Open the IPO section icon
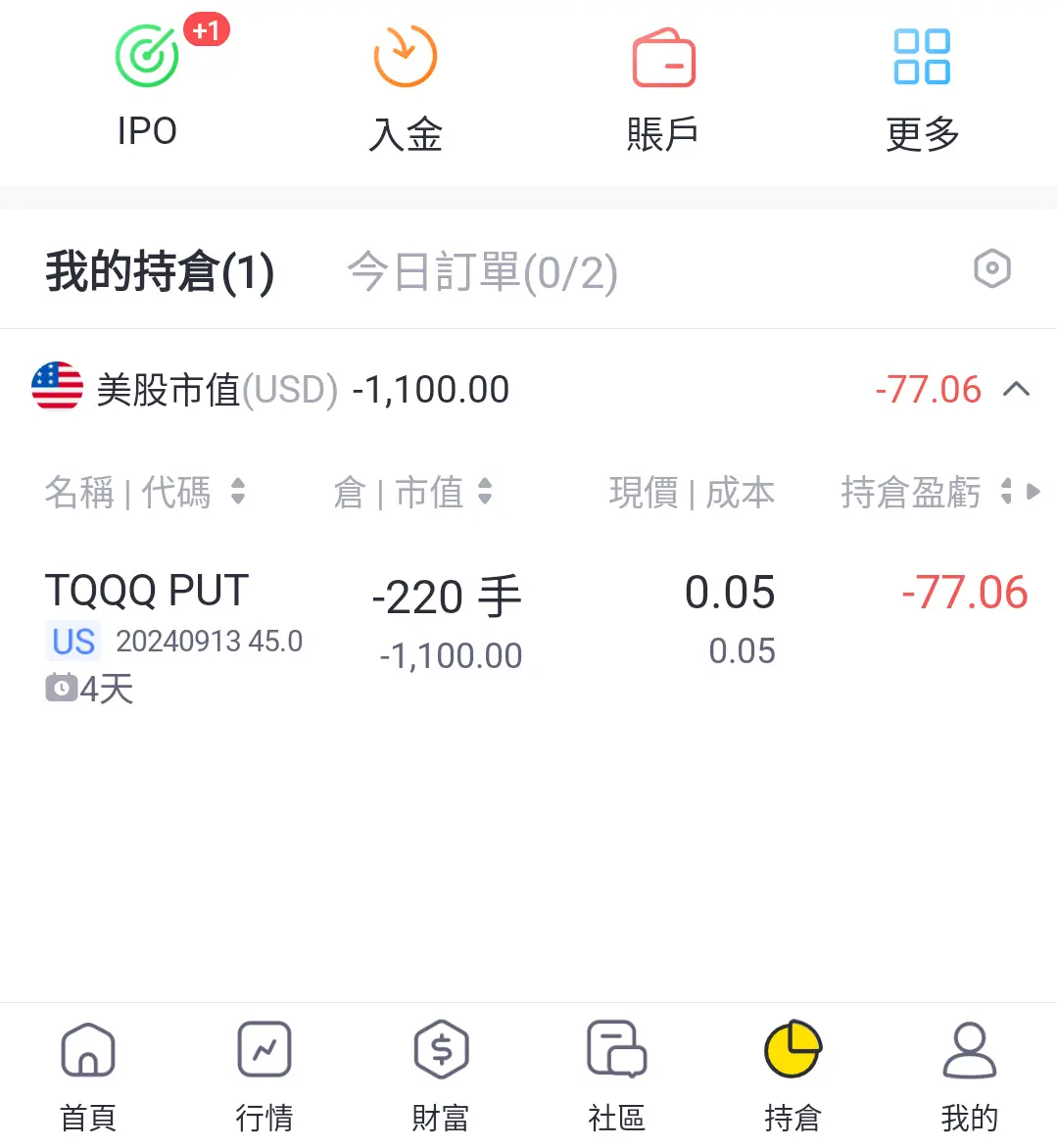1057x1148 pixels. click(x=147, y=56)
